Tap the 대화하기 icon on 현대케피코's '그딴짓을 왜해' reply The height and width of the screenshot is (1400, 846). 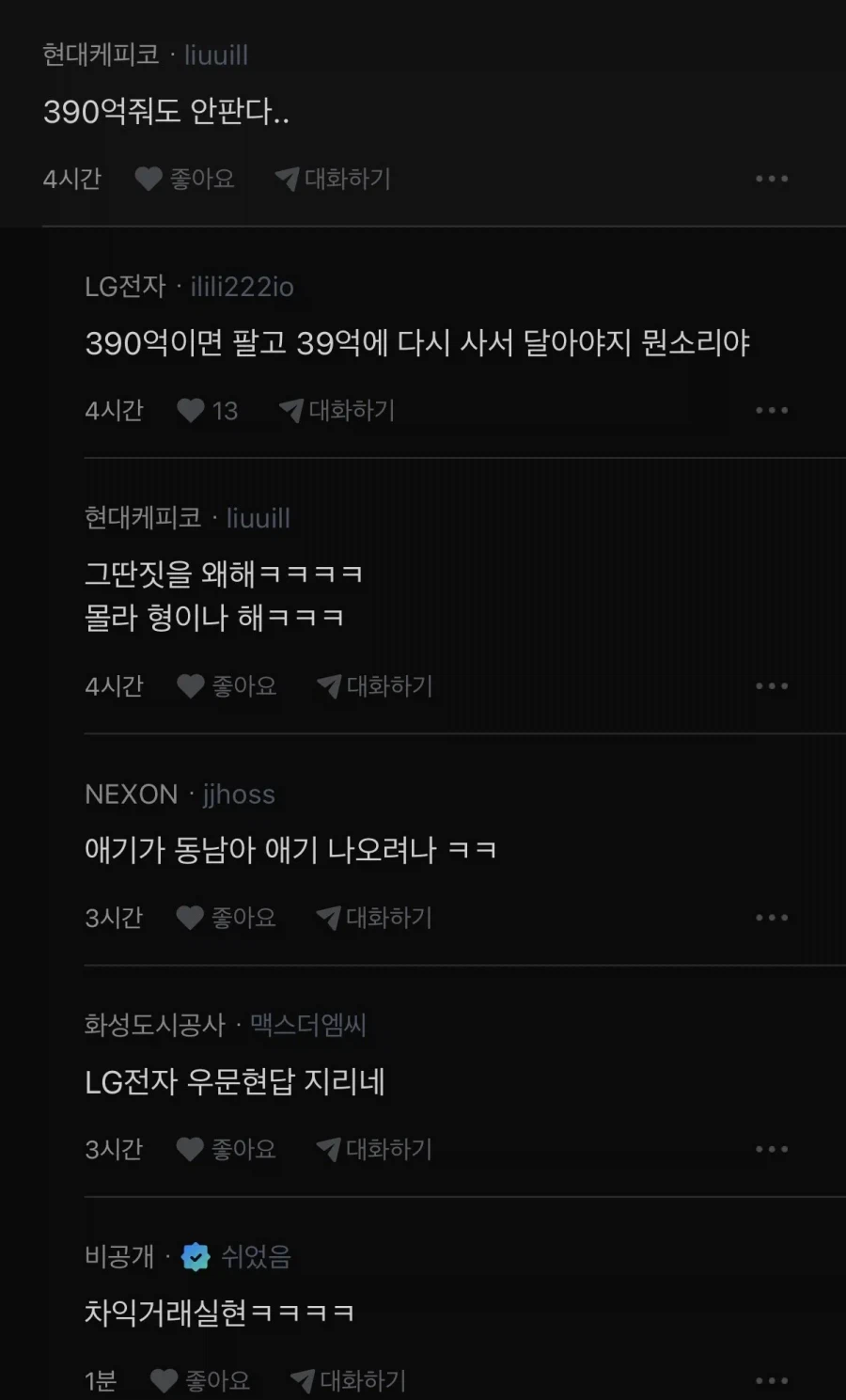click(329, 686)
